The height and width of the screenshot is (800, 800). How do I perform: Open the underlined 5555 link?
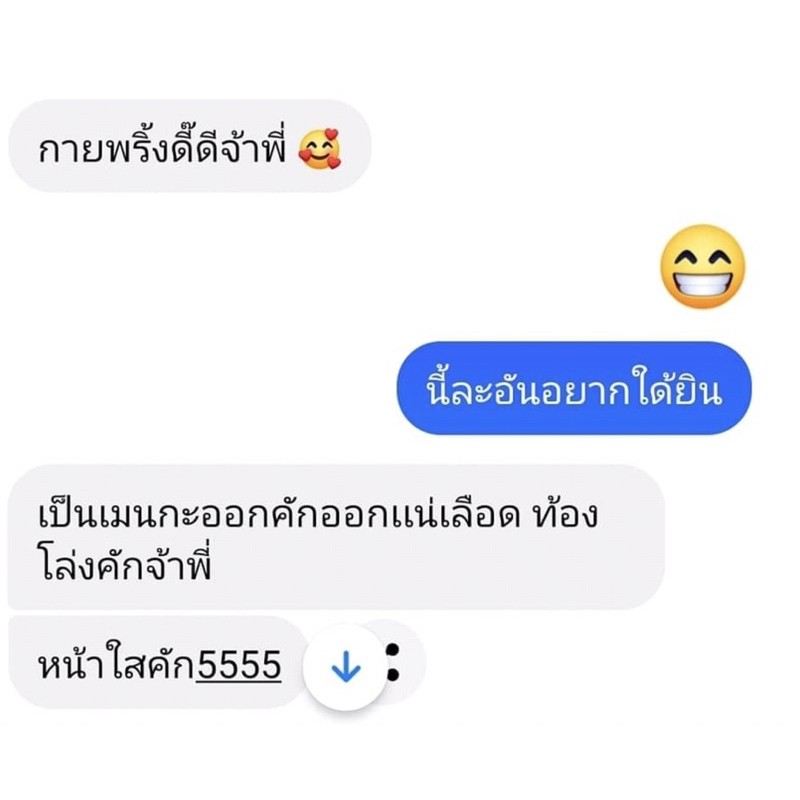[x=239, y=665]
